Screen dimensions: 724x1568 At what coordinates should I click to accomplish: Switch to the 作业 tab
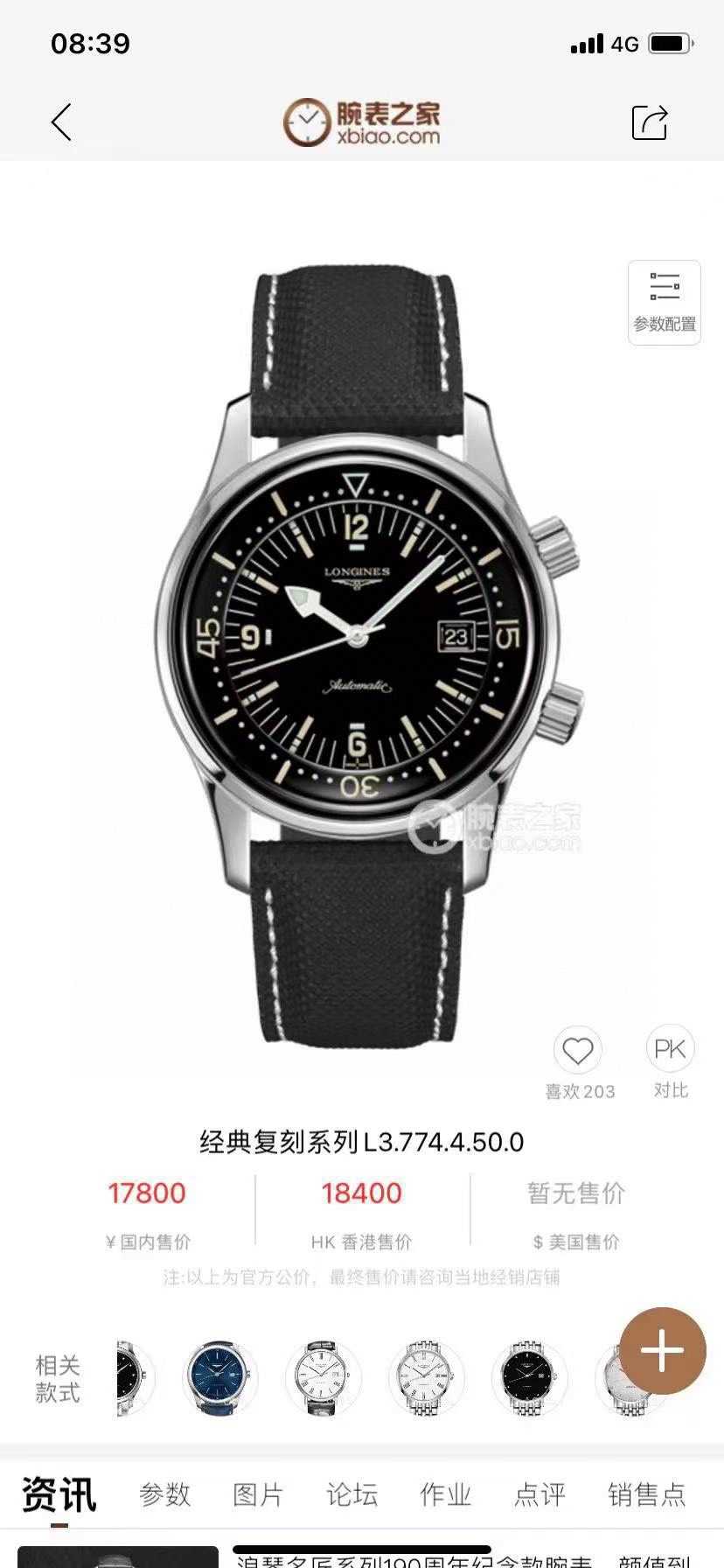(445, 1494)
